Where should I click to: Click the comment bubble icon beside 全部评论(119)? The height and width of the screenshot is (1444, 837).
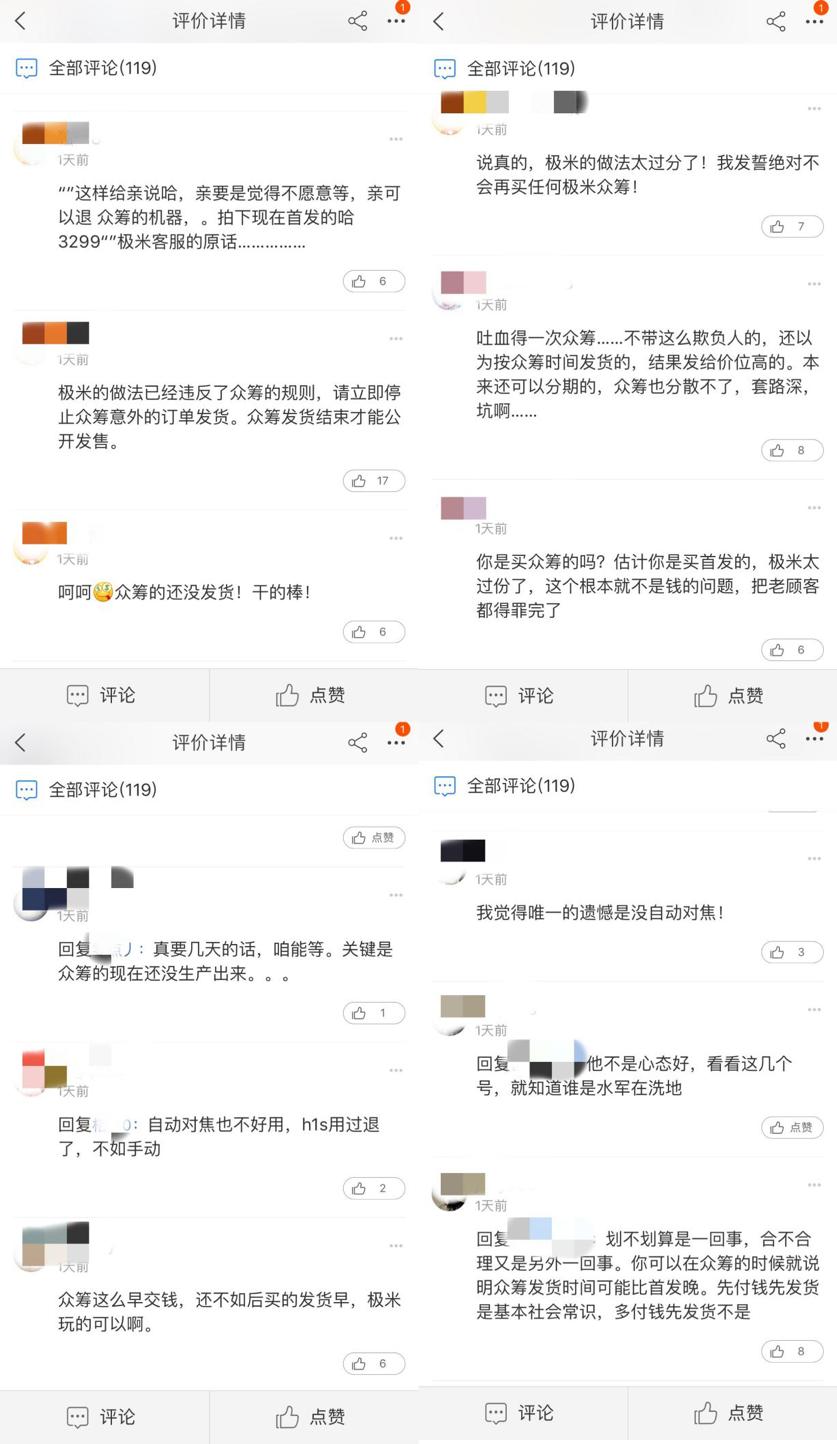pos(26,68)
